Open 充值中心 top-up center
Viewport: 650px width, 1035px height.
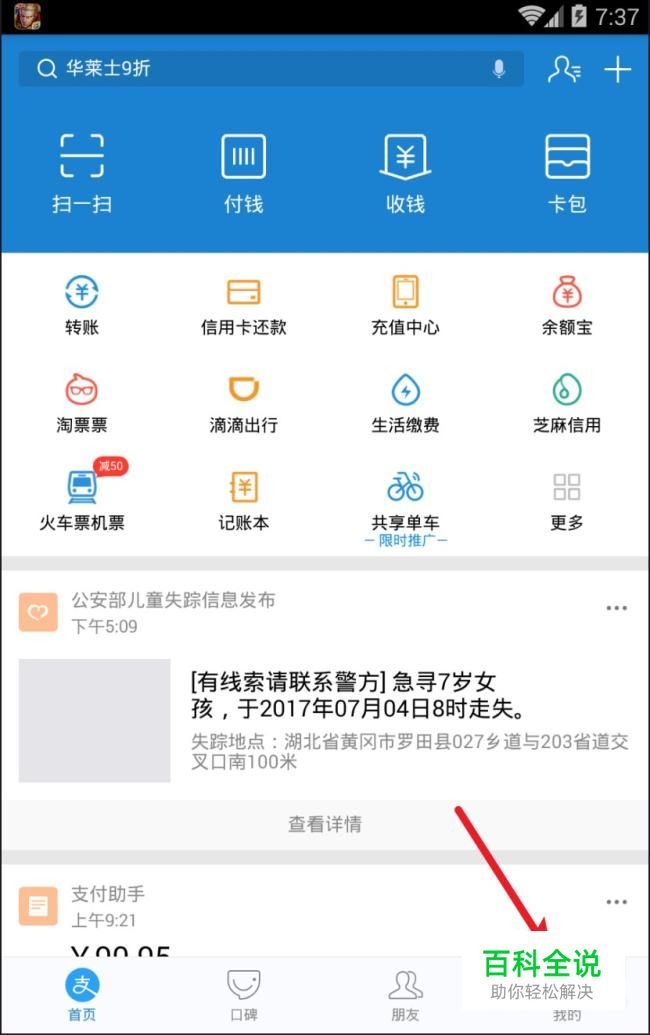(405, 305)
